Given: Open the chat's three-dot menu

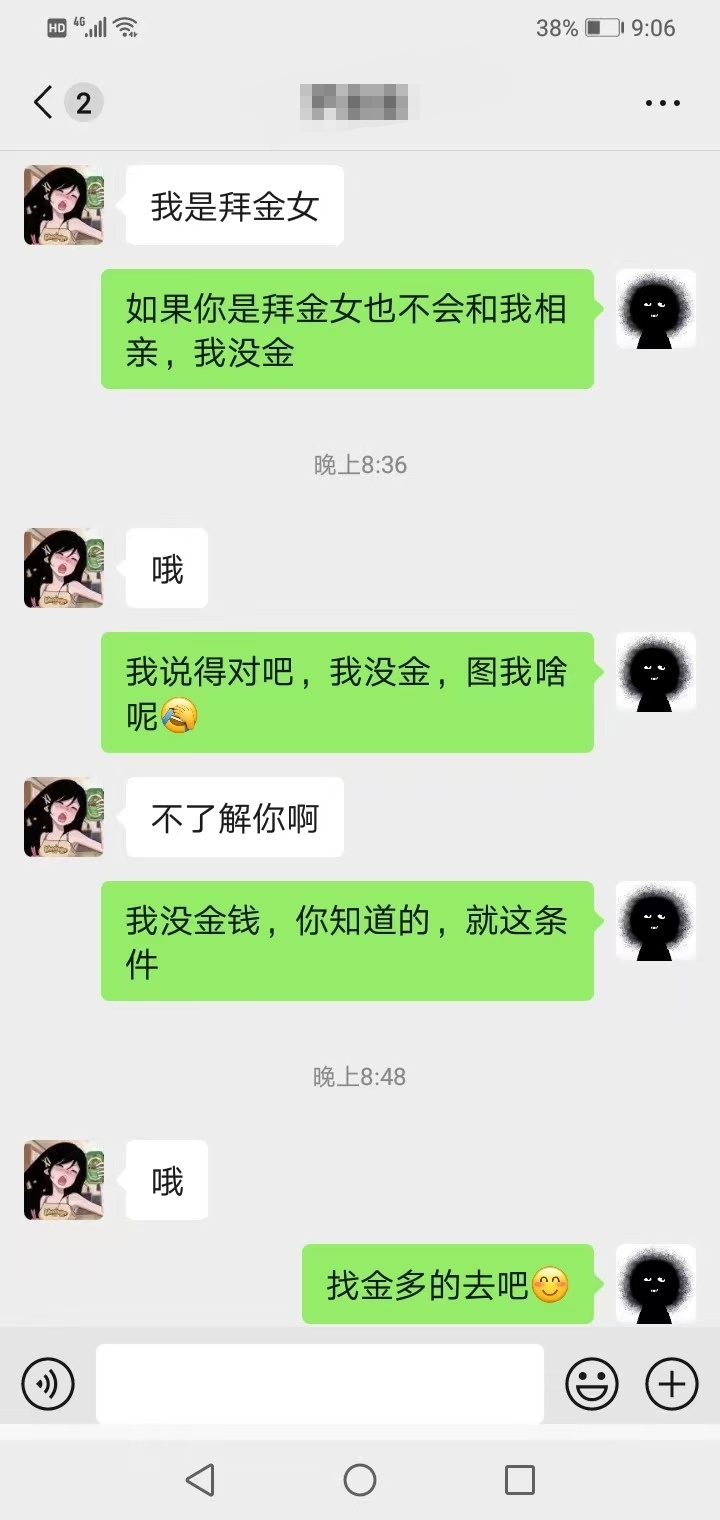Looking at the screenshot, I should (x=662, y=103).
